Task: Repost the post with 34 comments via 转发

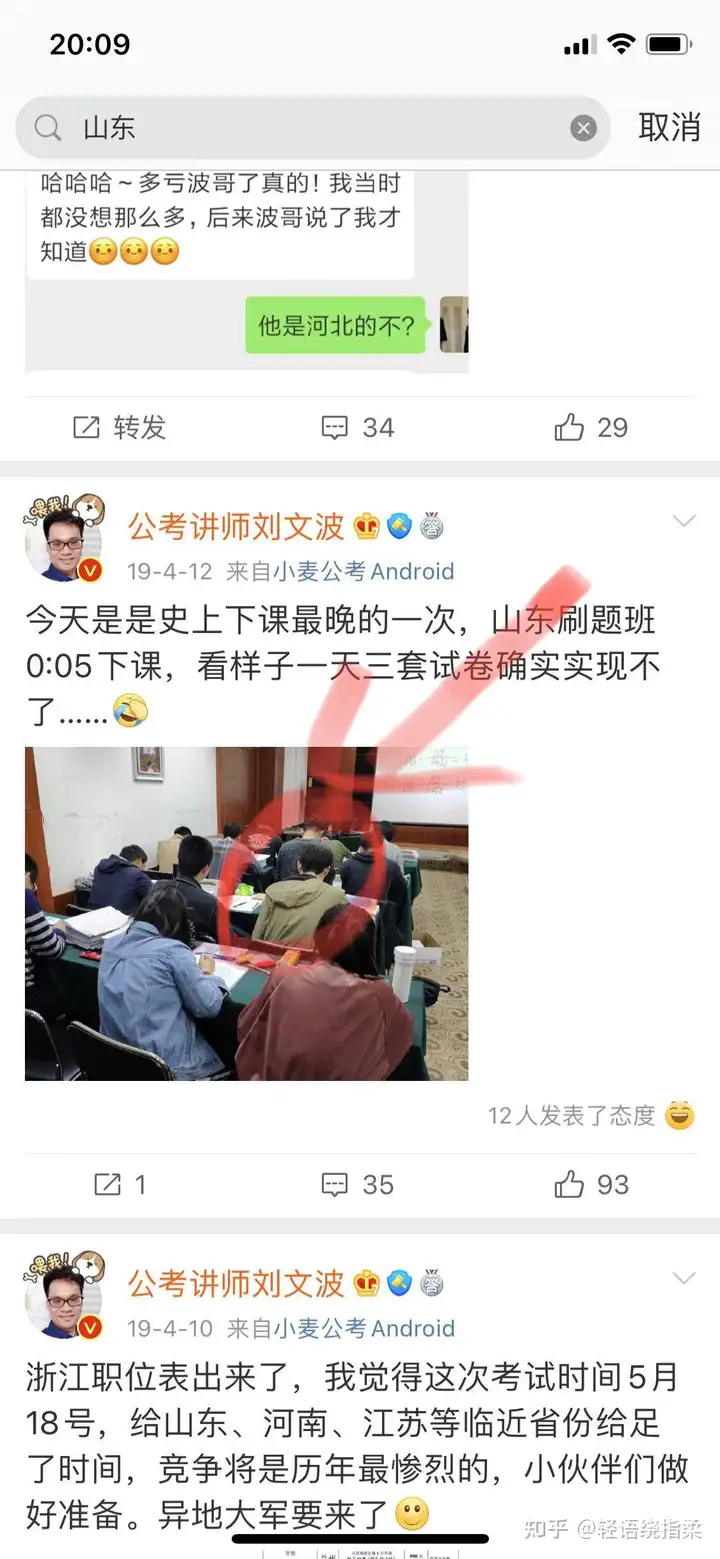Action: pyautogui.click(x=119, y=428)
